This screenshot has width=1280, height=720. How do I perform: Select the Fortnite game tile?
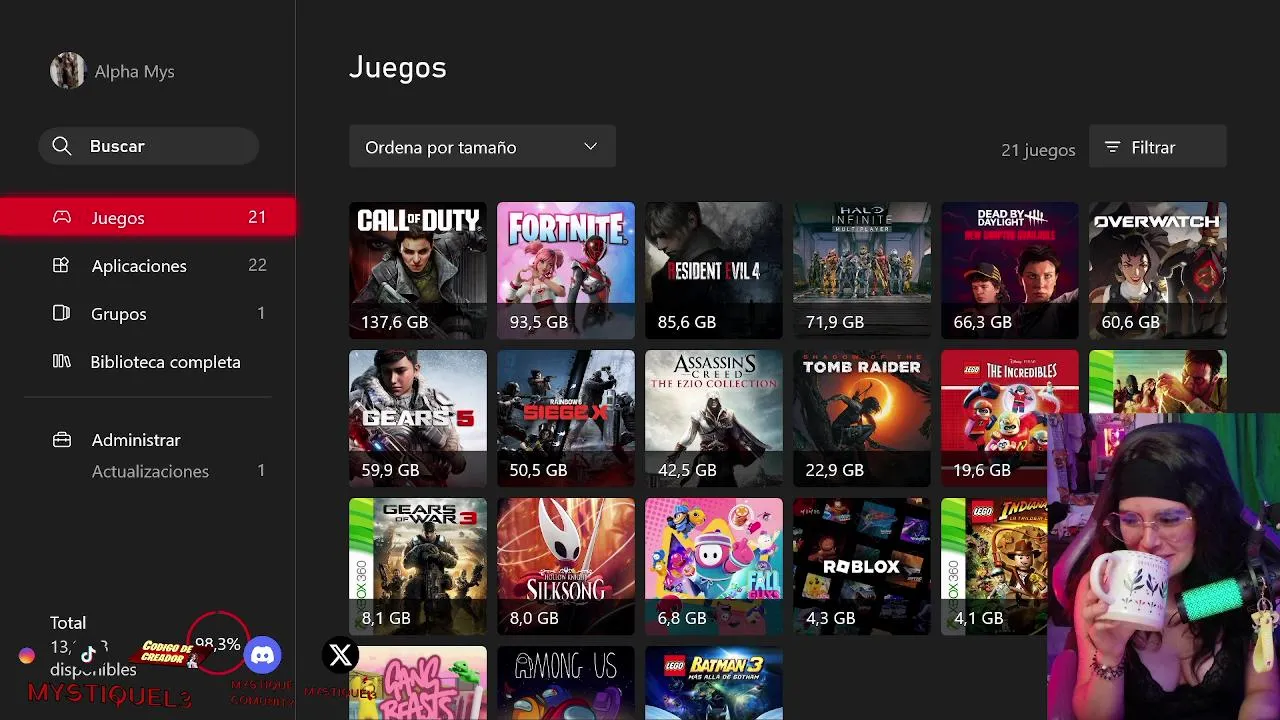coord(565,270)
